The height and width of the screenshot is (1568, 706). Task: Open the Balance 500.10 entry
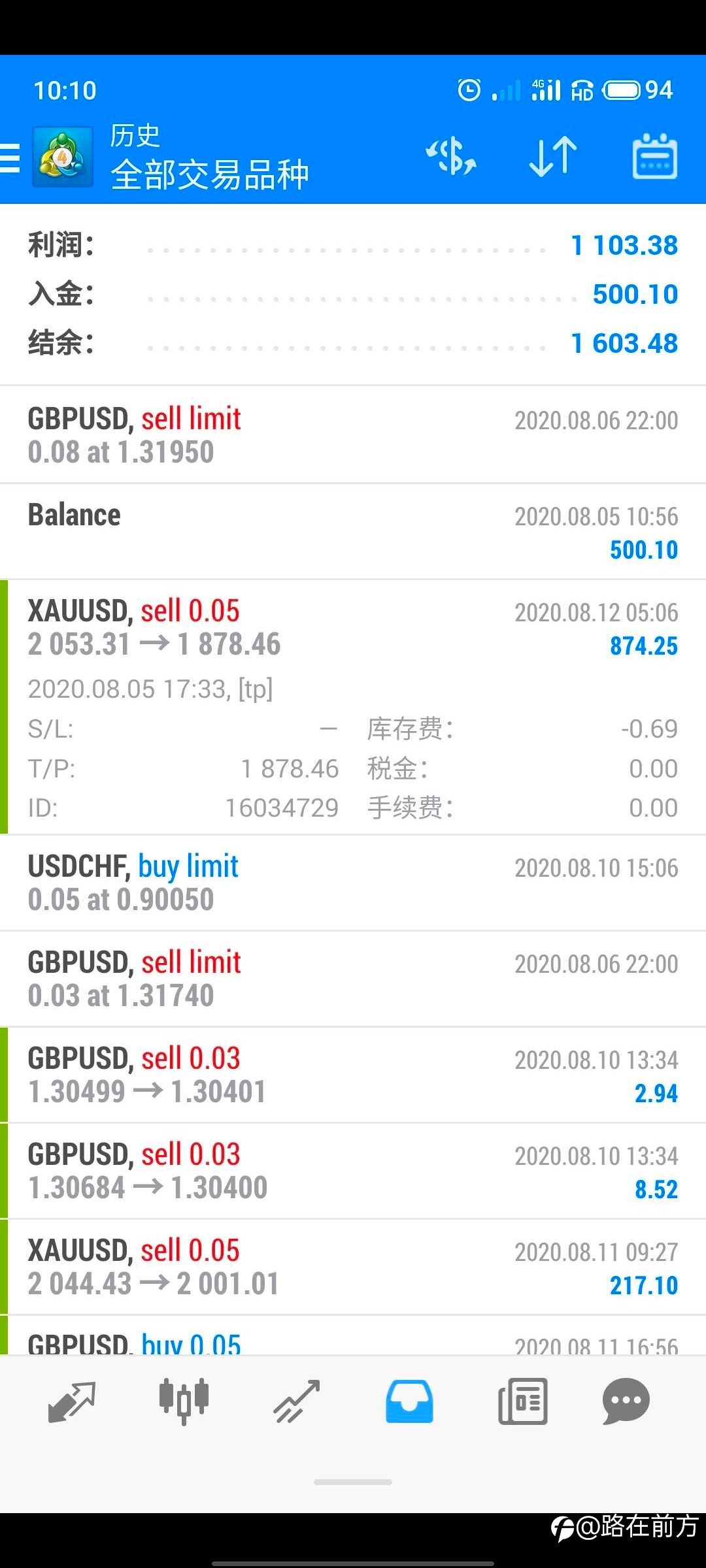click(x=353, y=532)
